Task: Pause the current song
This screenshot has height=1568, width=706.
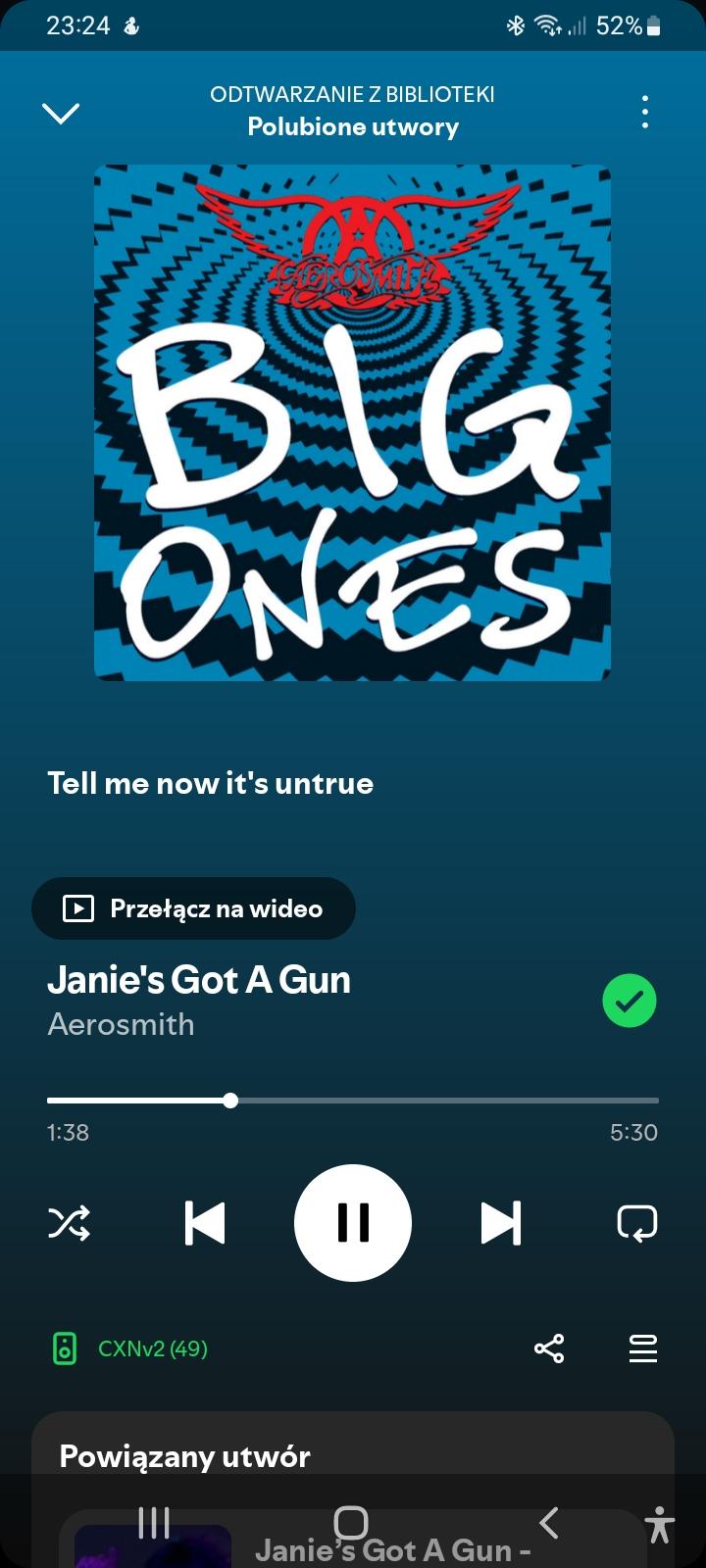Action: pos(353,1222)
